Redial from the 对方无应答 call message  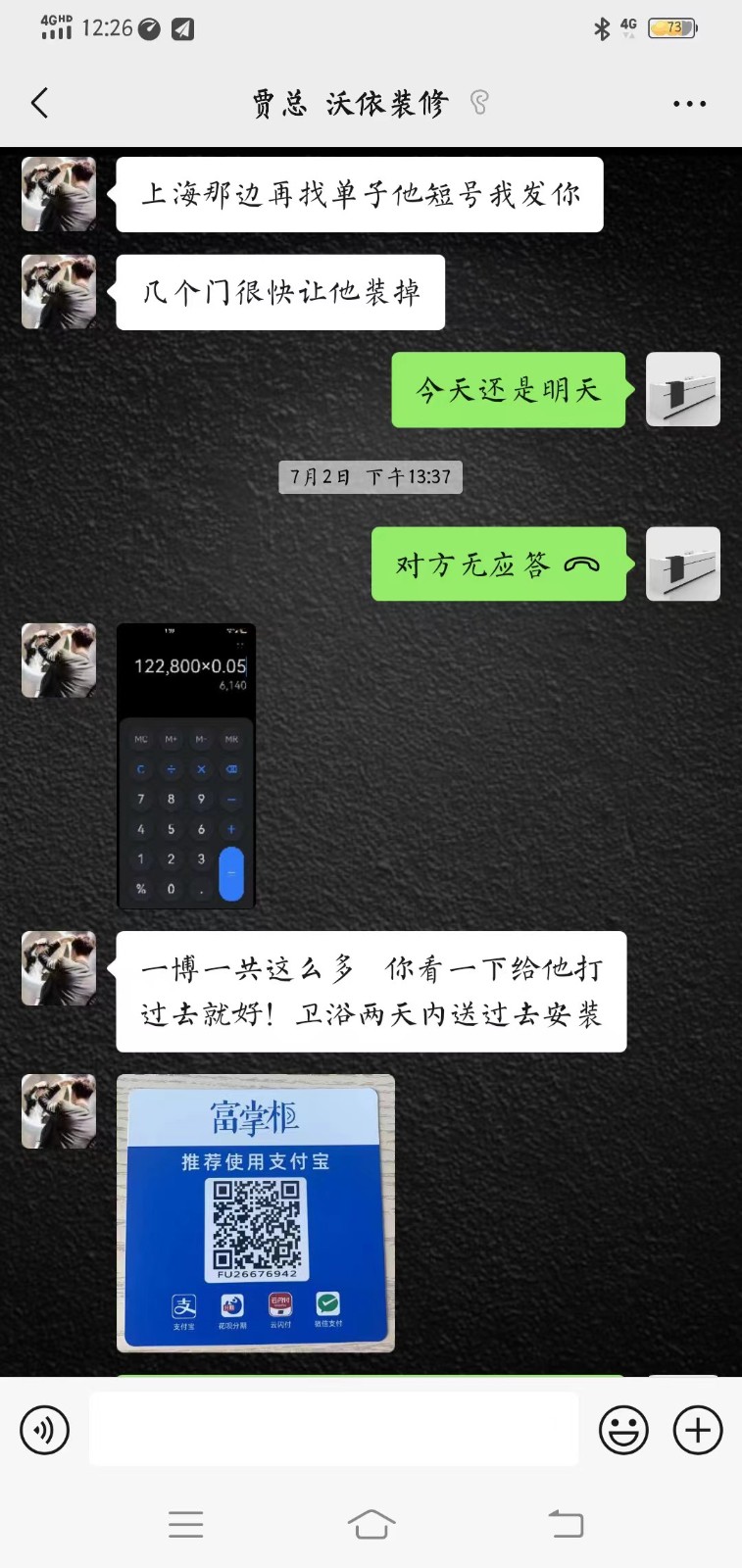[x=498, y=564]
